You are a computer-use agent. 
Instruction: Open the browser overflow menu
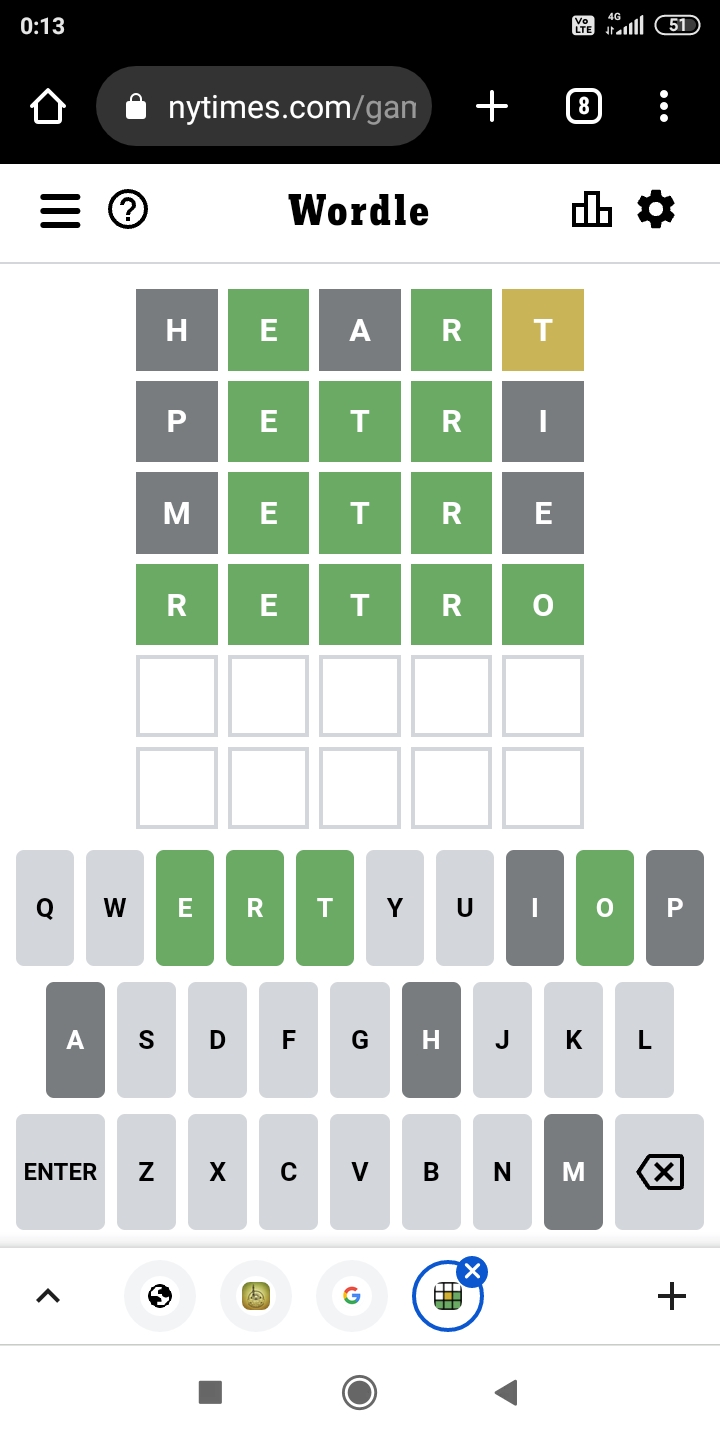[x=664, y=106]
